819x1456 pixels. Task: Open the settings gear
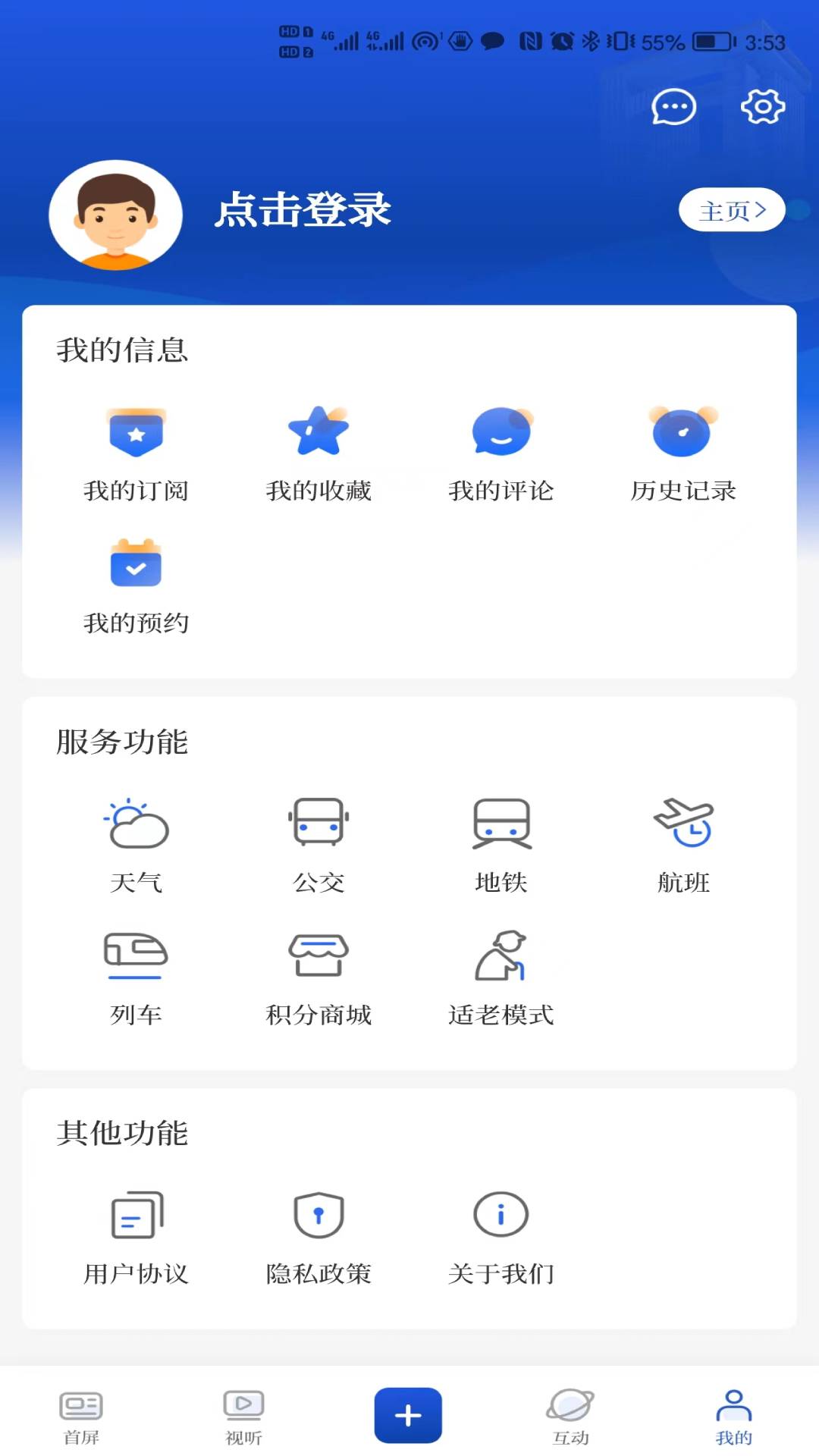click(763, 108)
